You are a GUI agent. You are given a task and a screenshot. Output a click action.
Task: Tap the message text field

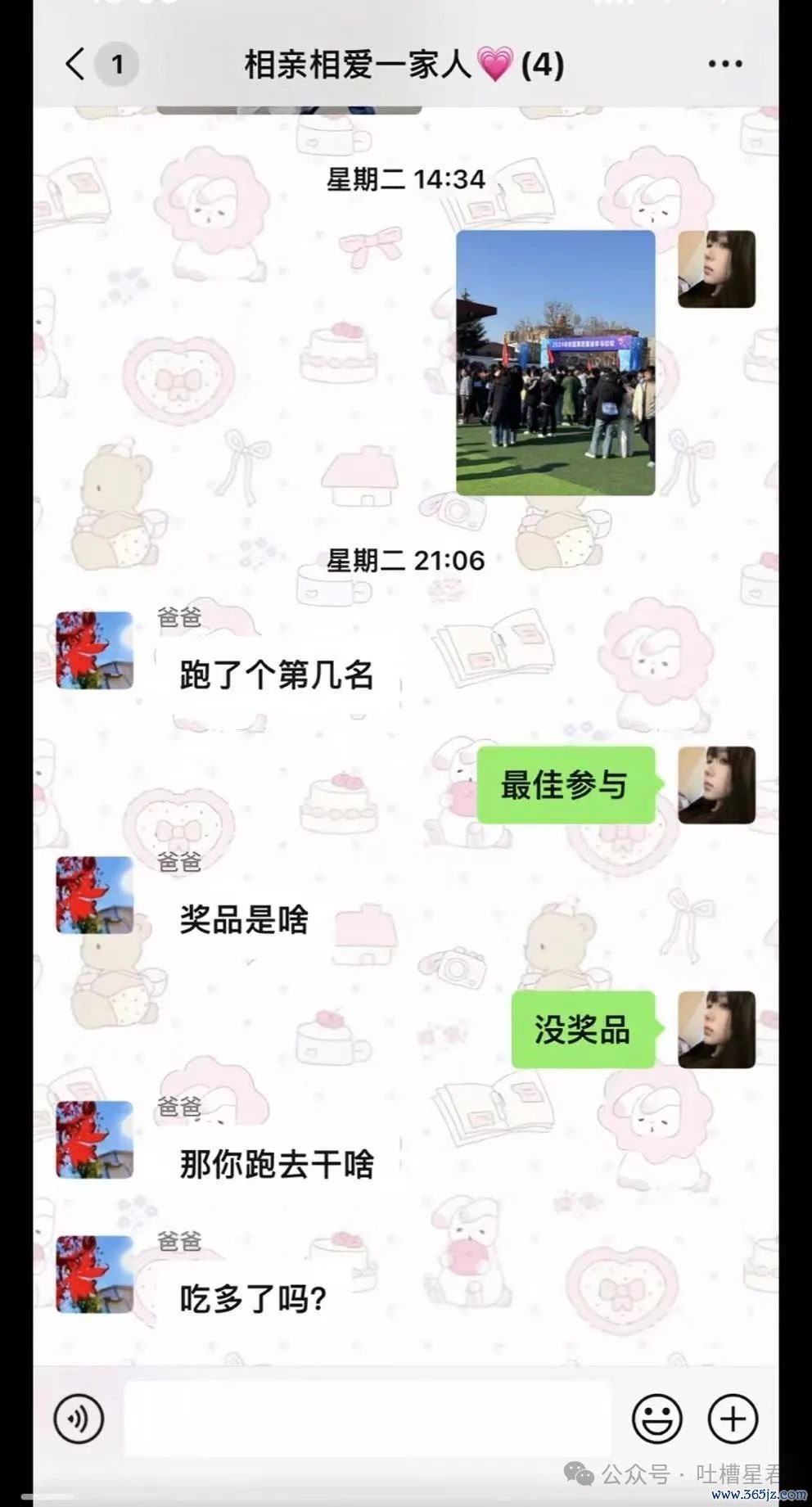click(367, 1419)
